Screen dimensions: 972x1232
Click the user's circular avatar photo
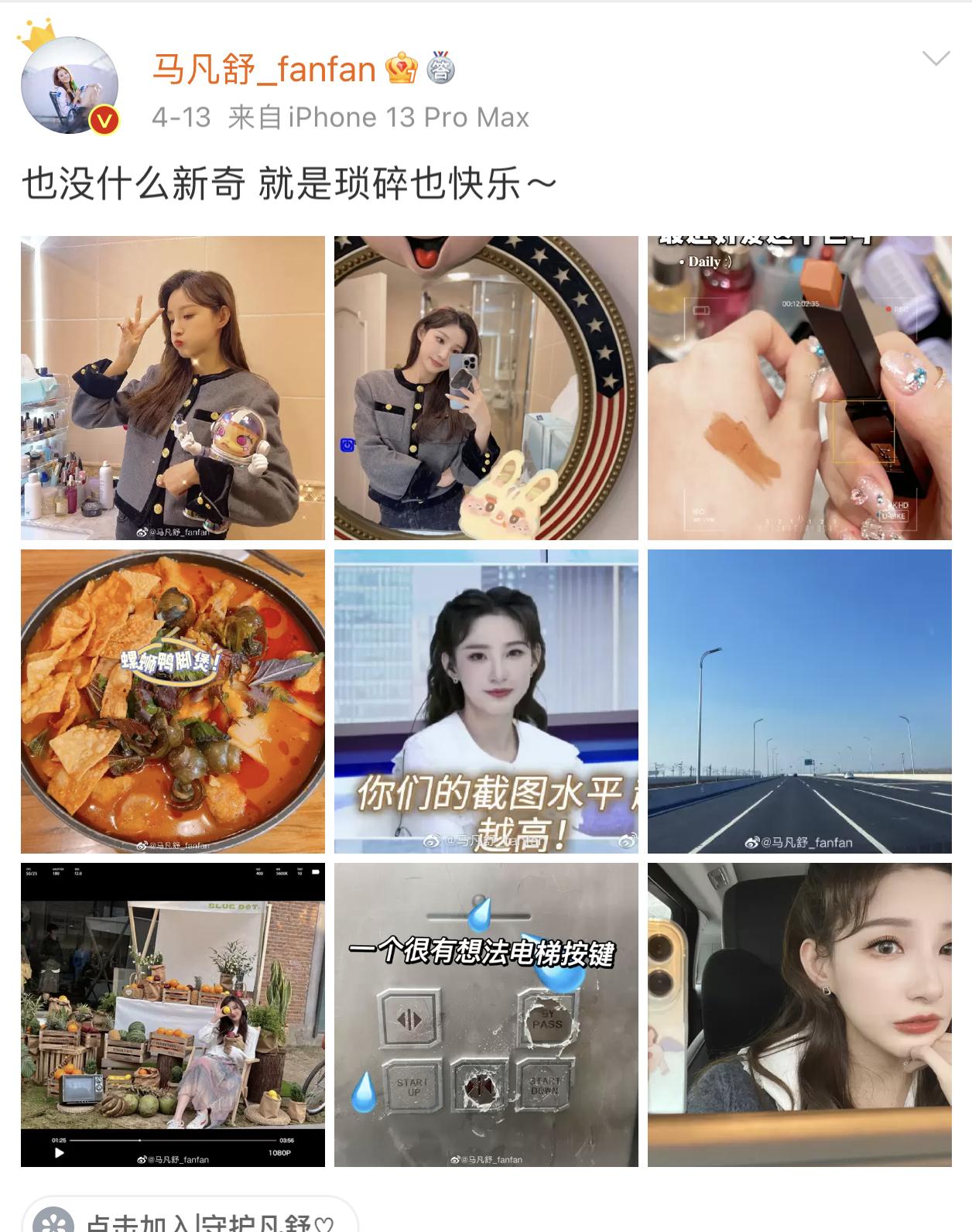(68, 85)
